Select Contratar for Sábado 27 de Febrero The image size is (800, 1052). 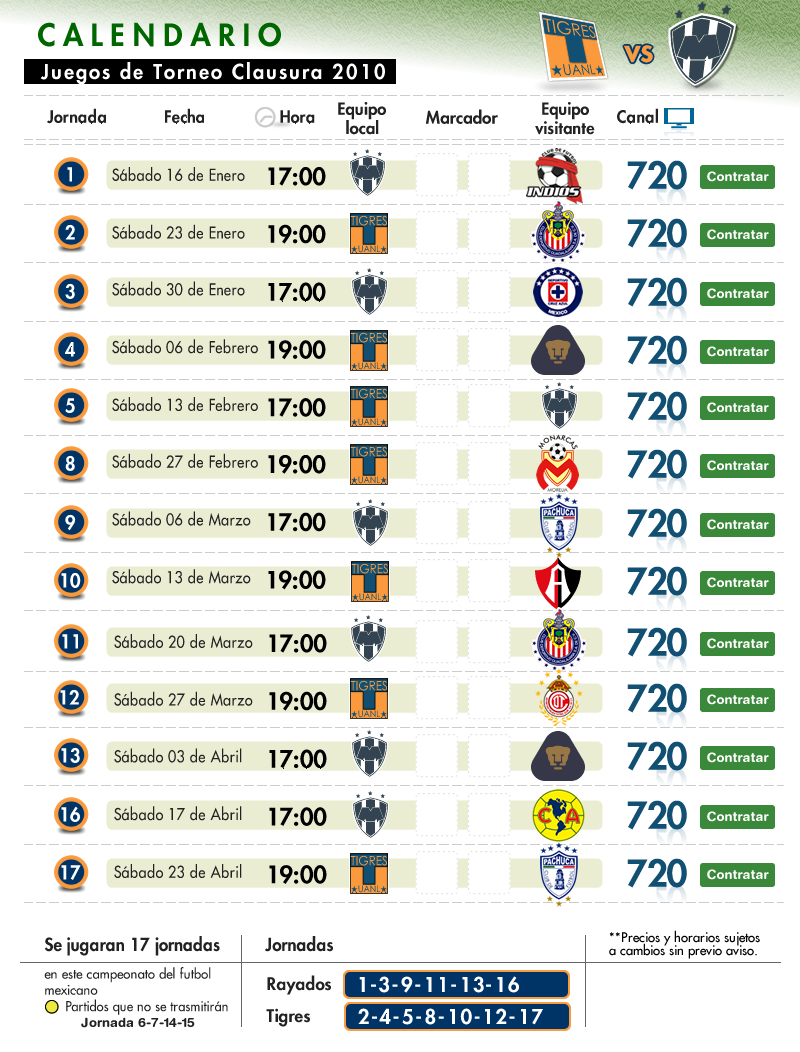coord(737,466)
